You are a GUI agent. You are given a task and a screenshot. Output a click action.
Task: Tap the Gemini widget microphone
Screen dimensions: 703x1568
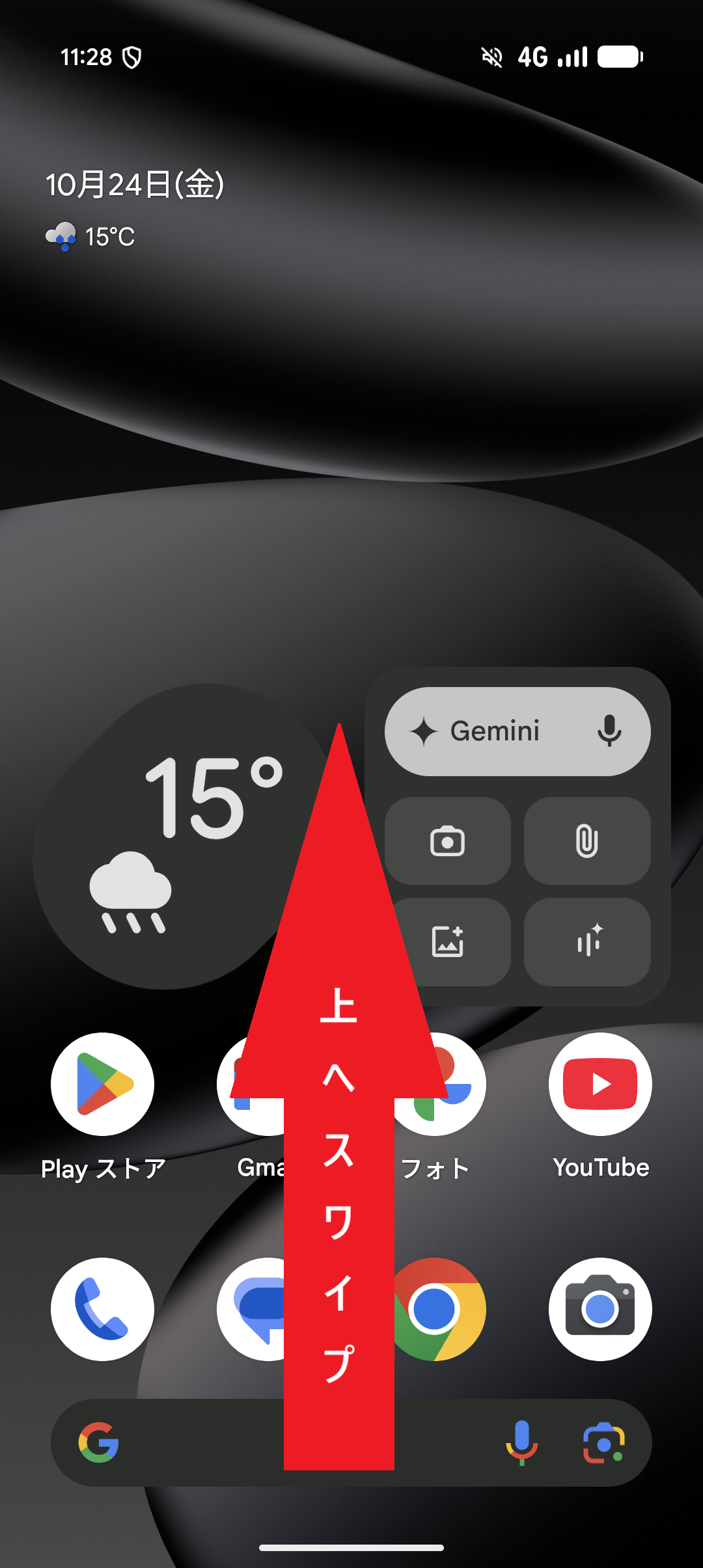pos(609,731)
